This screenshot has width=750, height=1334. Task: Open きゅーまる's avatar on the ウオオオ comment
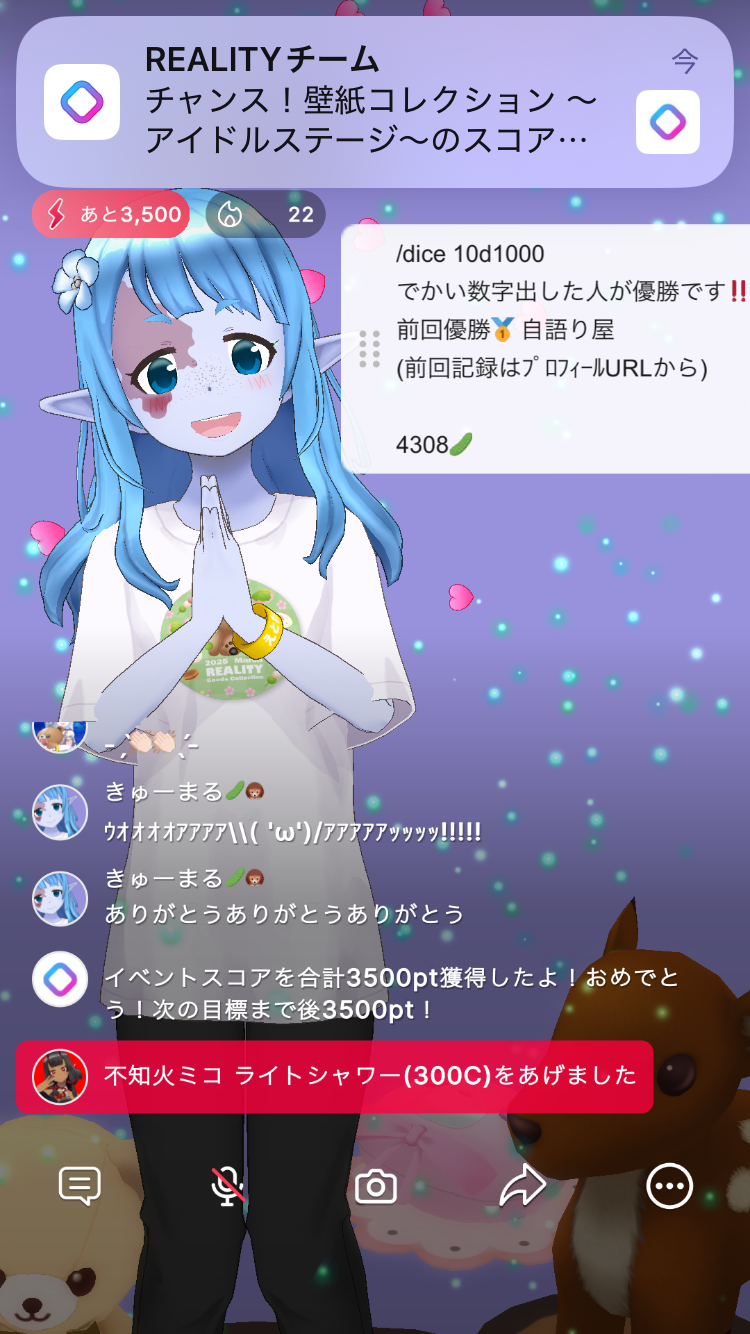pyautogui.click(x=60, y=811)
